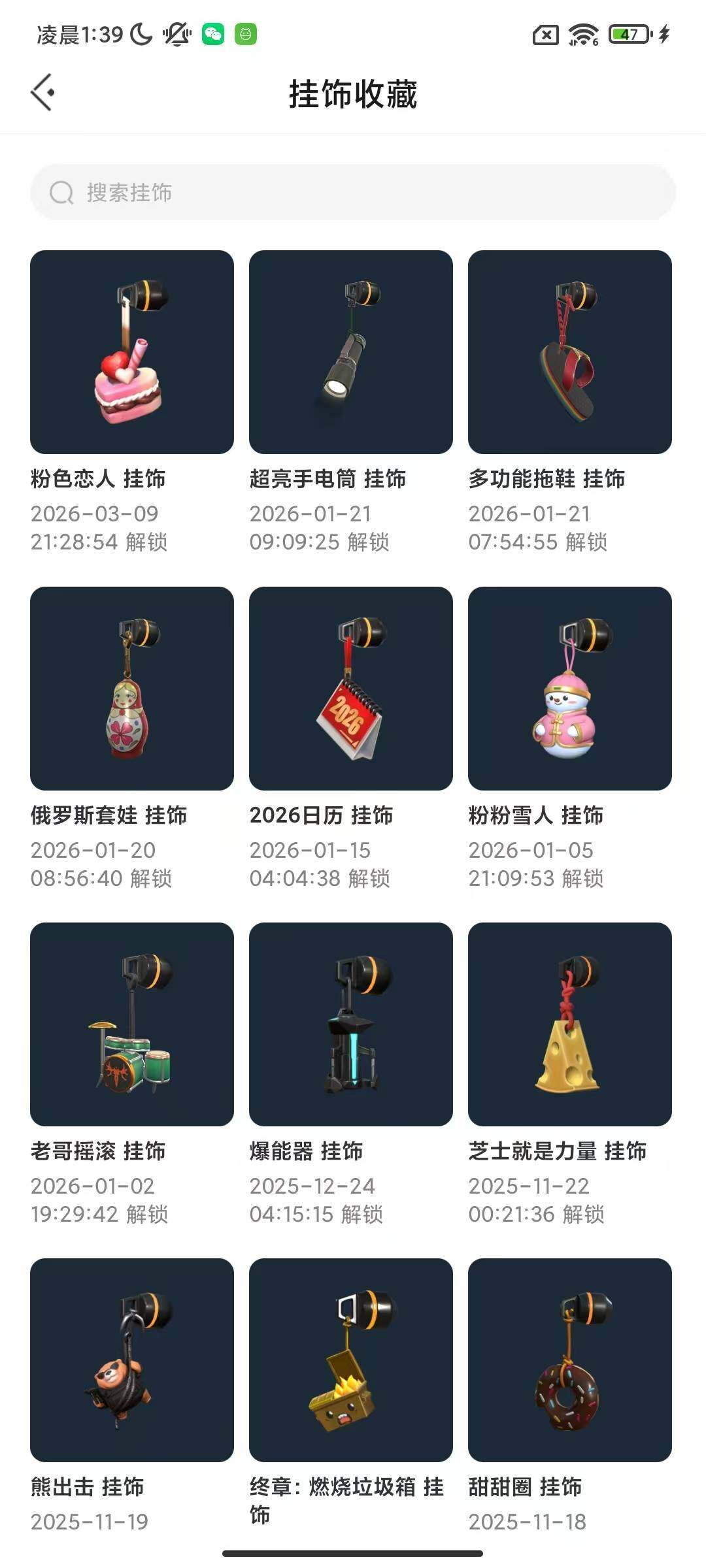Tap the magnifier icon in search bar
The width and height of the screenshot is (706, 1568).
pos(61,193)
